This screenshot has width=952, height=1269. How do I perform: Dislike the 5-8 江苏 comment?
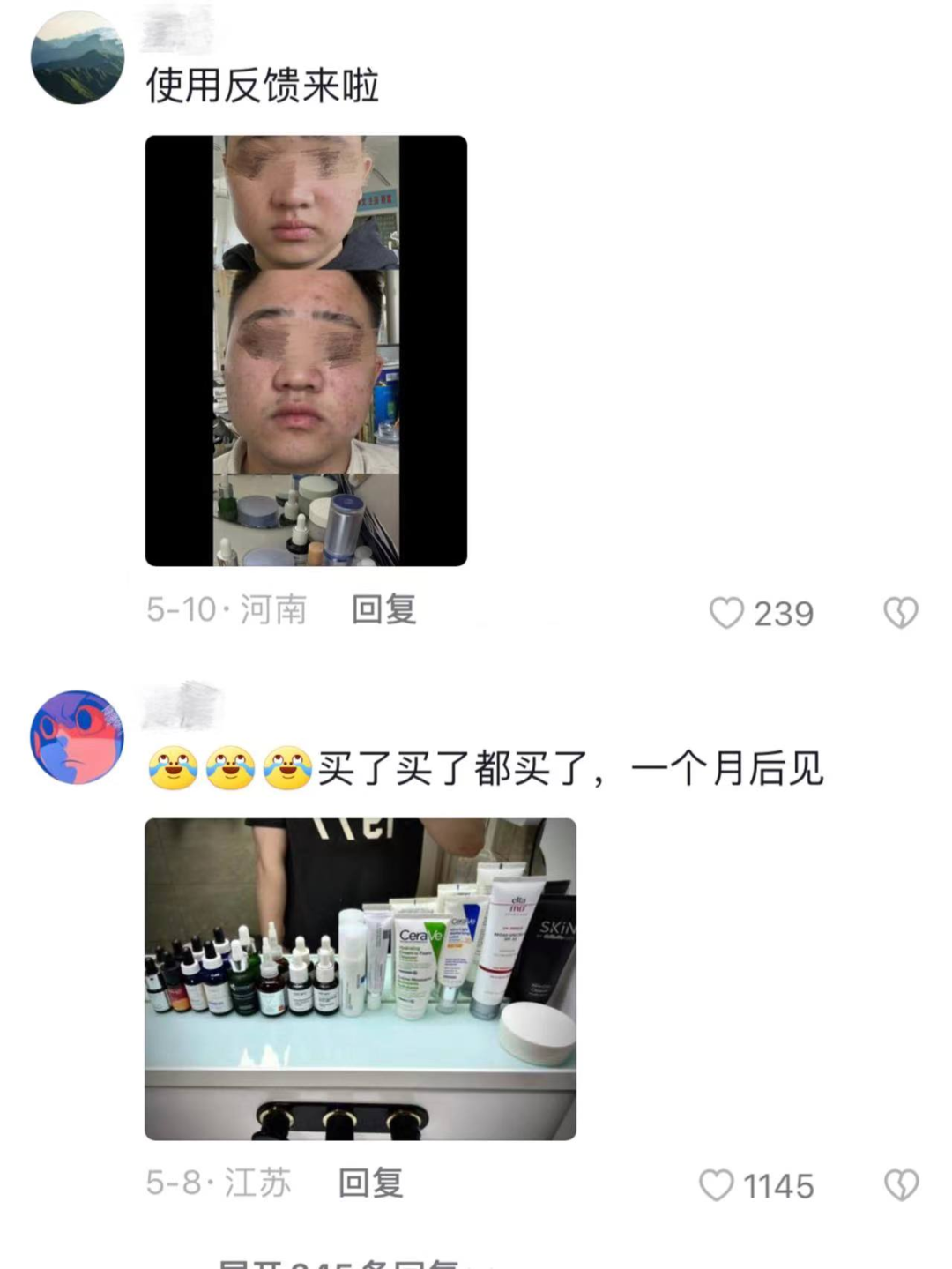[901, 1185]
